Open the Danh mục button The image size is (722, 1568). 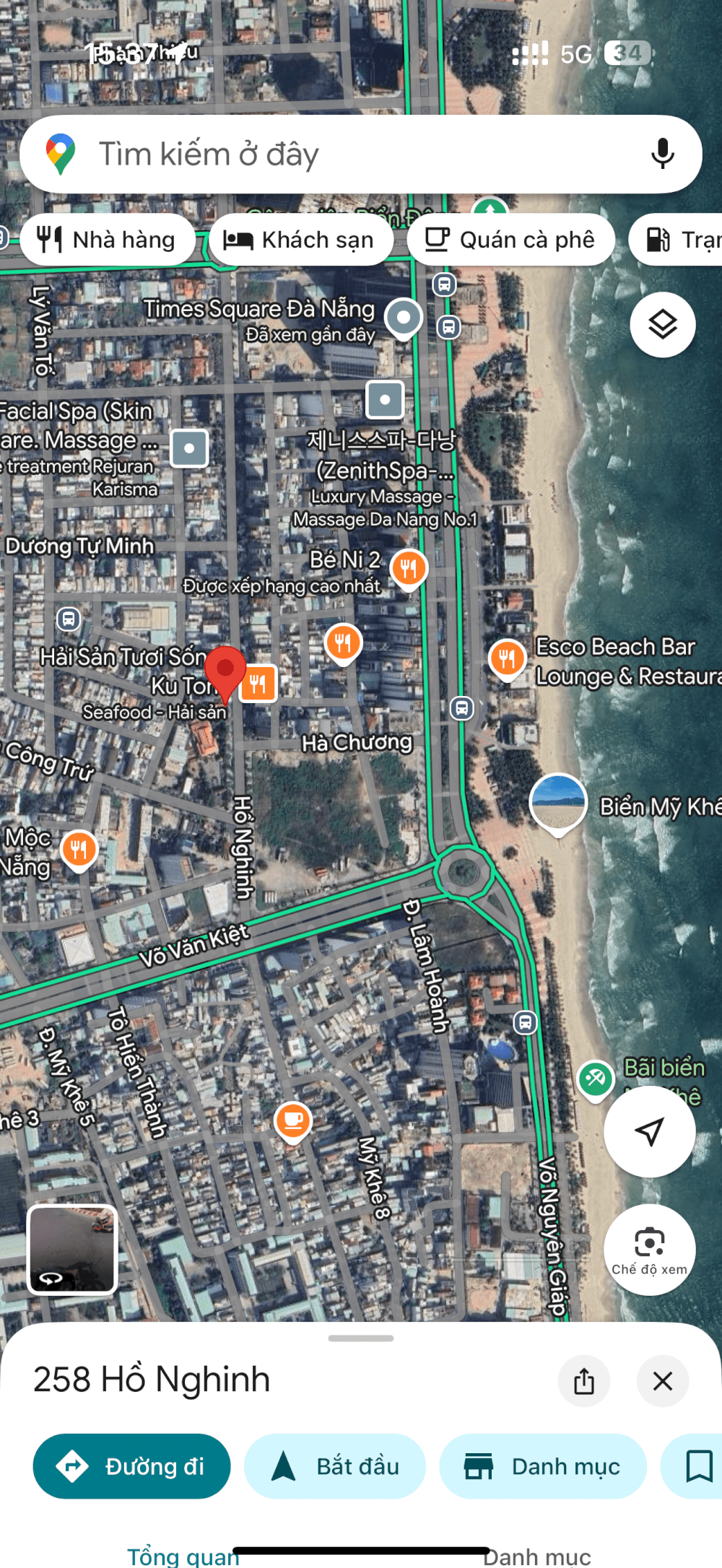(x=543, y=1466)
